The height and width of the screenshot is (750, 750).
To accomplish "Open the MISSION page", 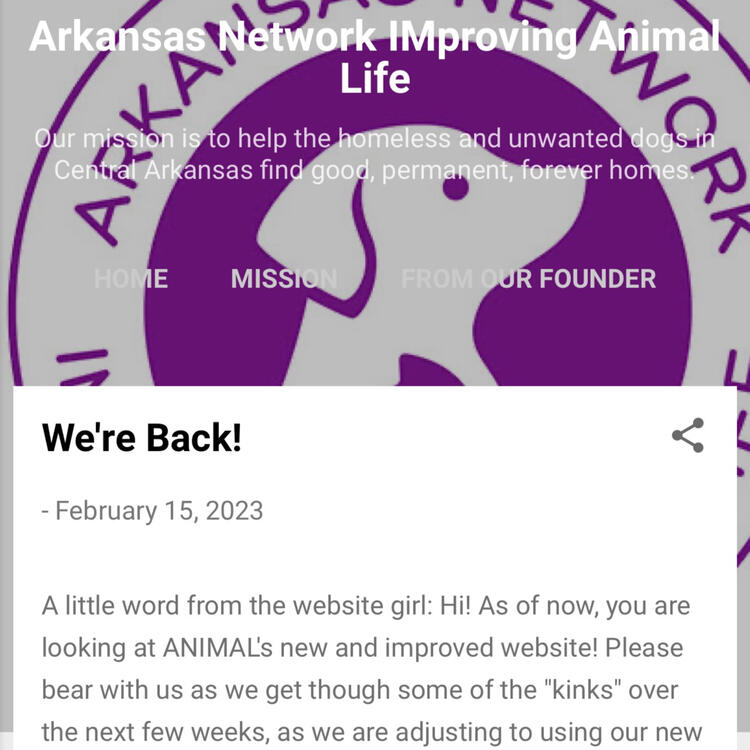I will pyautogui.click(x=284, y=279).
